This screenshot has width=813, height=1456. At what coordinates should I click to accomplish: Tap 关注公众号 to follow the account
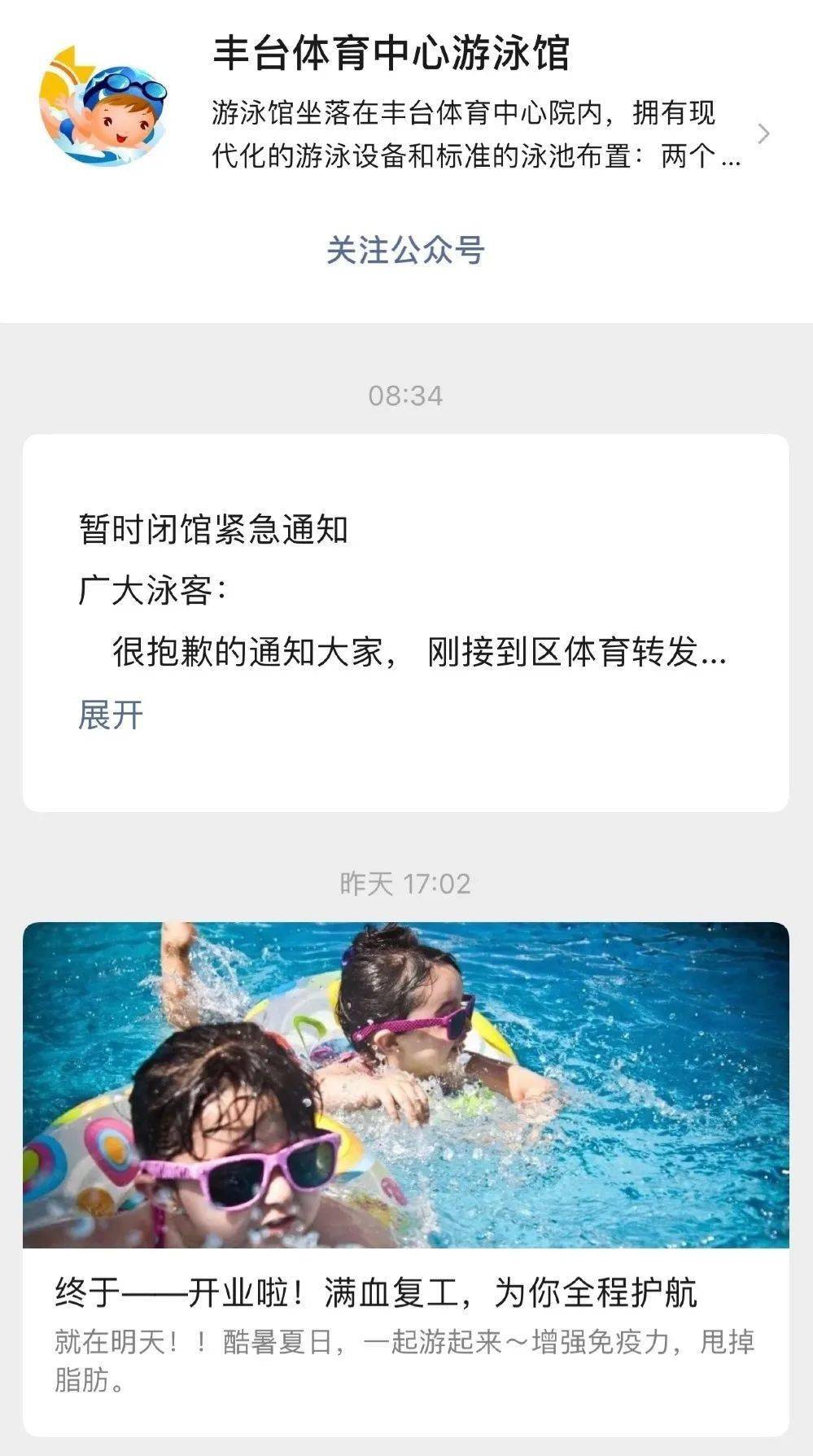tap(405, 250)
